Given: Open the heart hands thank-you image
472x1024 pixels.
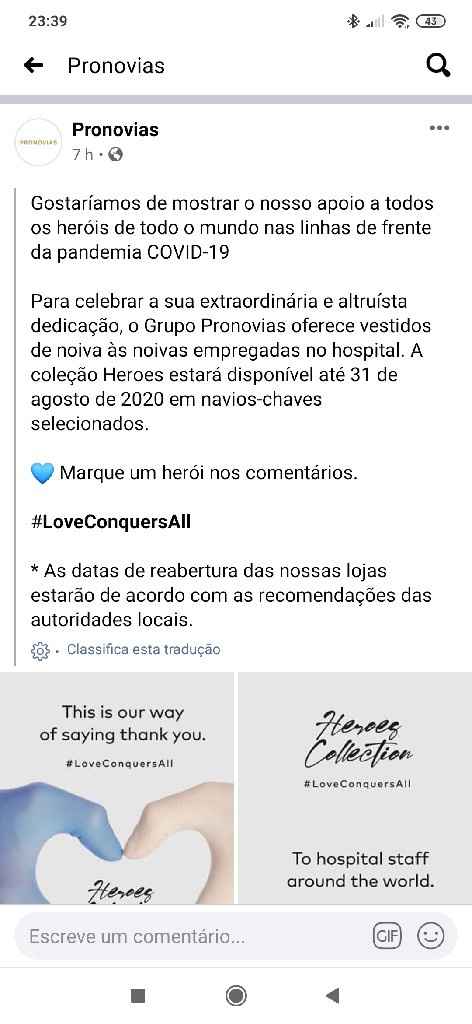Looking at the screenshot, I should coord(117,788).
